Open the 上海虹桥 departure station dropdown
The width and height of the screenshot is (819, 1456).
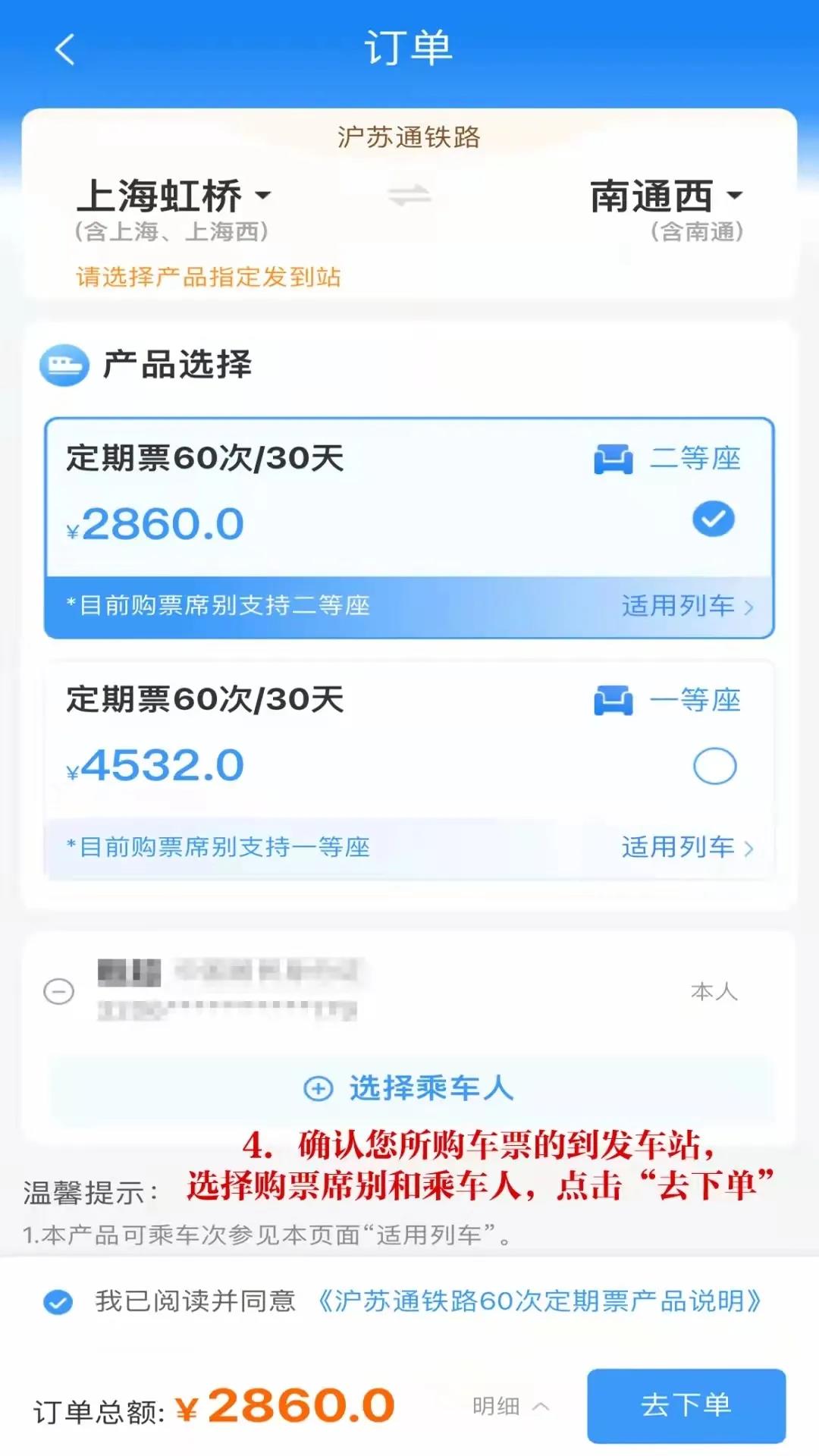[x=174, y=196]
